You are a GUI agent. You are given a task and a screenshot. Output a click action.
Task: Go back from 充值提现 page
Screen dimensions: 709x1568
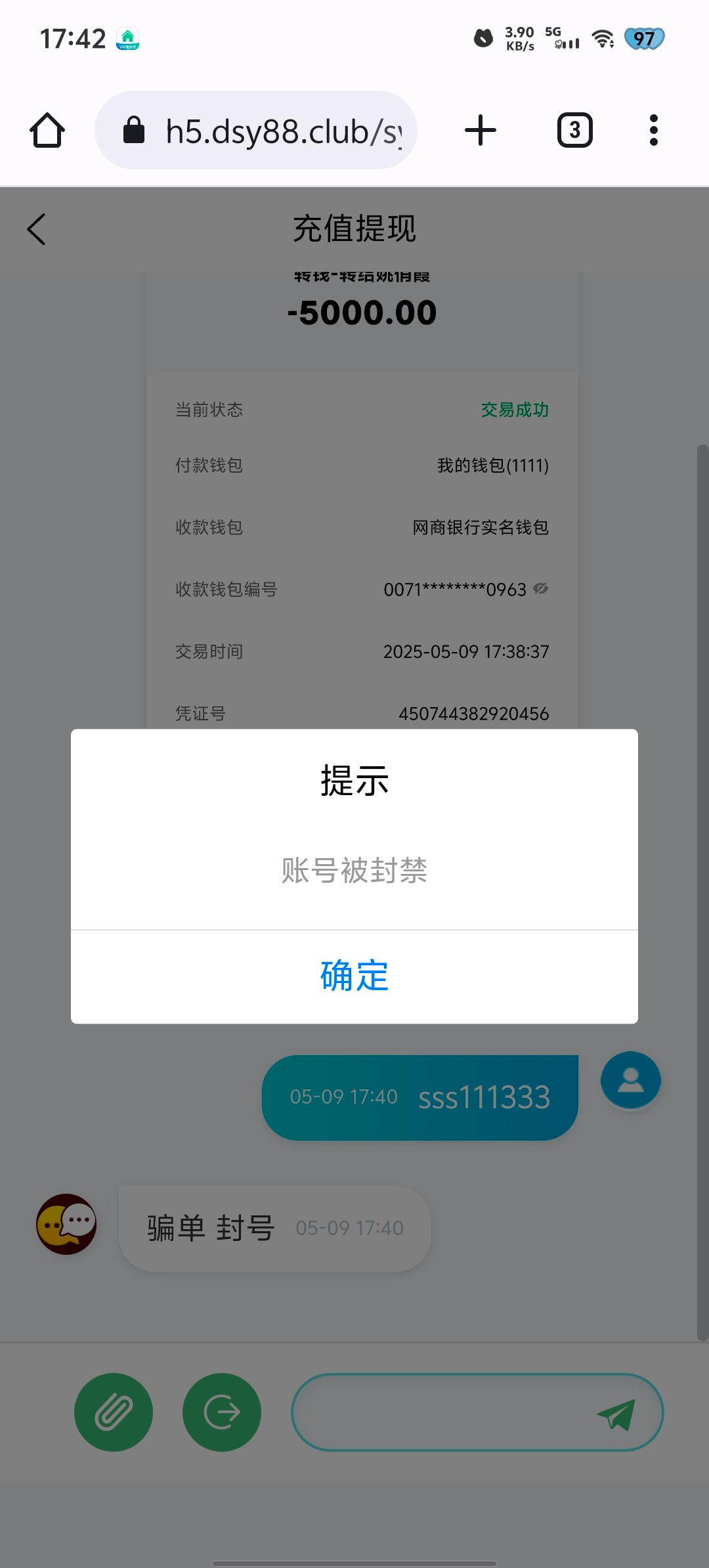tap(37, 229)
